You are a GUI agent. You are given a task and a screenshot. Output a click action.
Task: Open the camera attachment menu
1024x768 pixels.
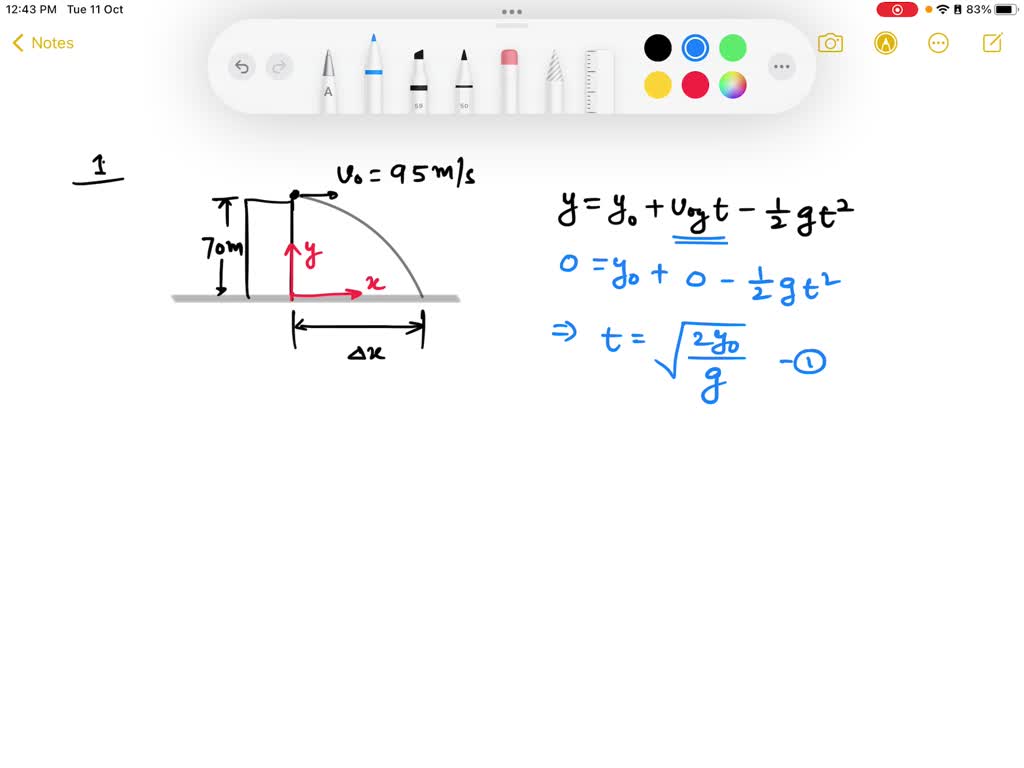point(830,43)
